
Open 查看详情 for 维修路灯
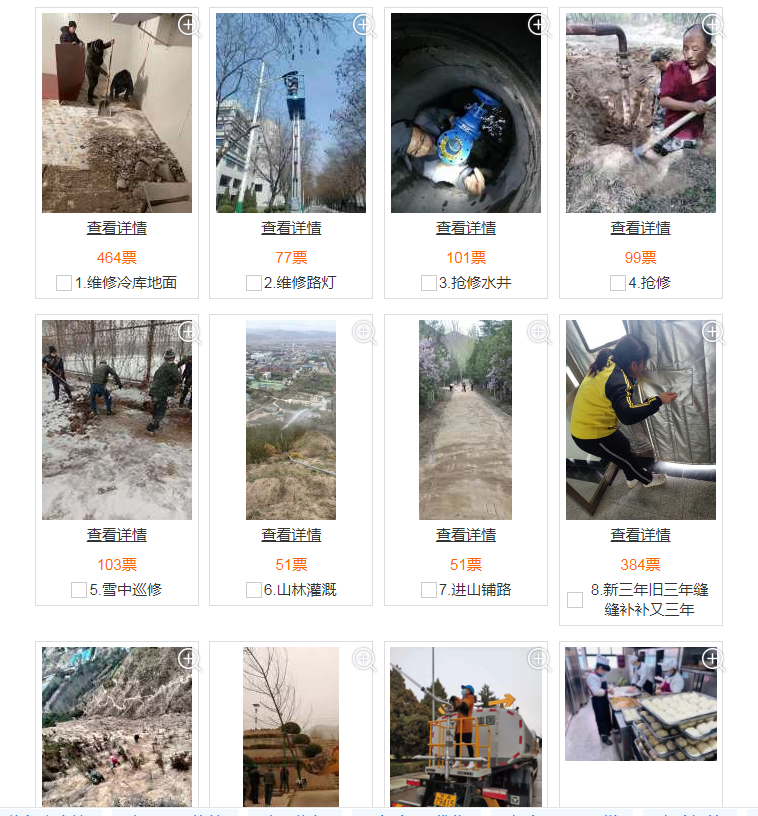(x=291, y=228)
